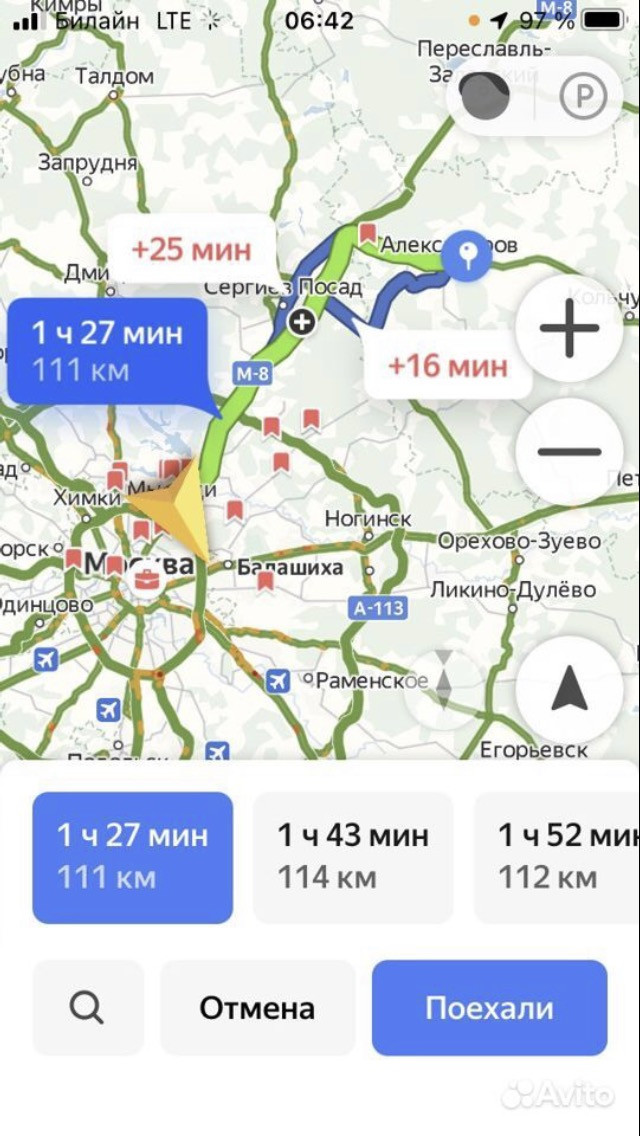This screenshot has height=1136, width=640.
Task: Tap the compass button
Action: 444,679
